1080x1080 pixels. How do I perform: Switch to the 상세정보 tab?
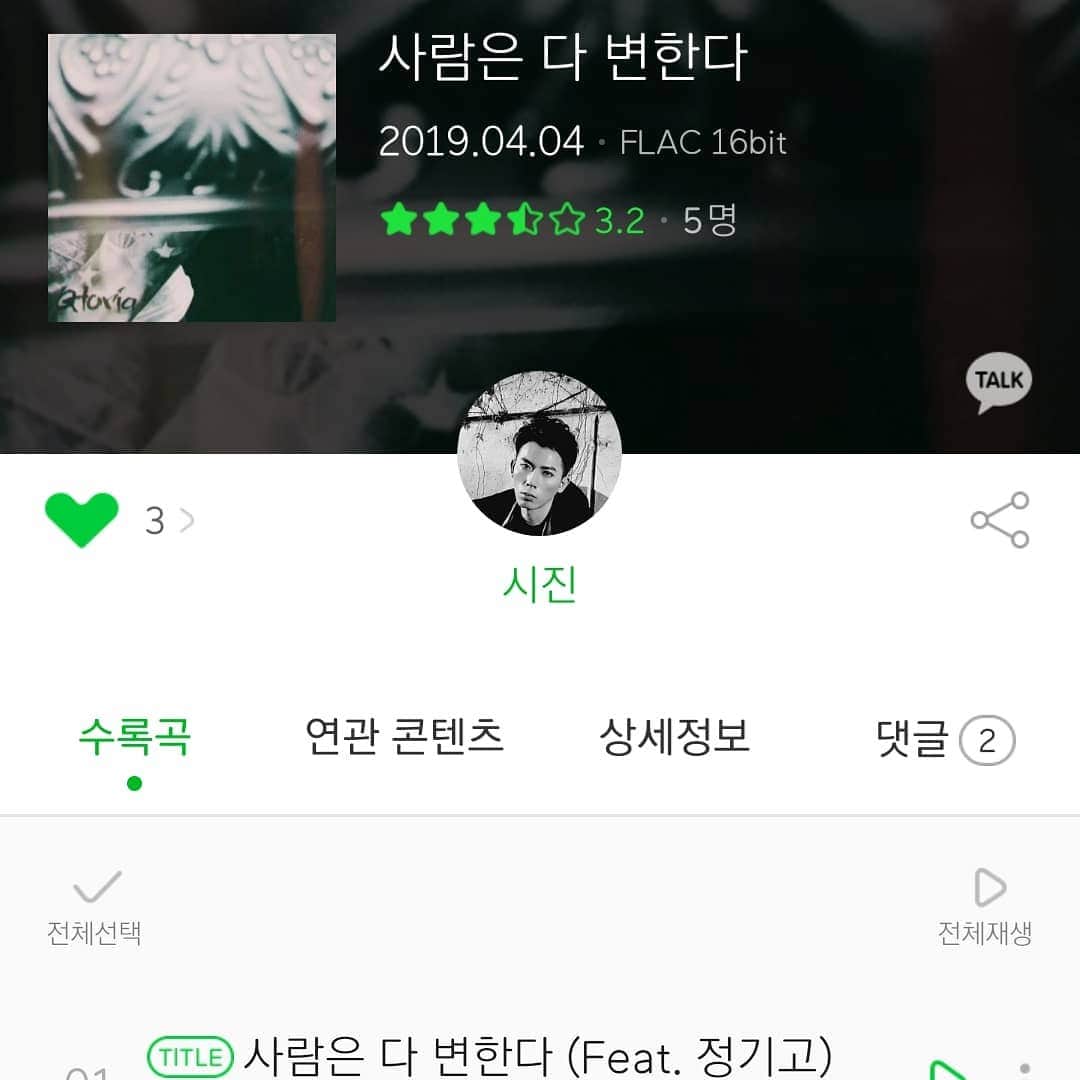[x=674, y=738]
